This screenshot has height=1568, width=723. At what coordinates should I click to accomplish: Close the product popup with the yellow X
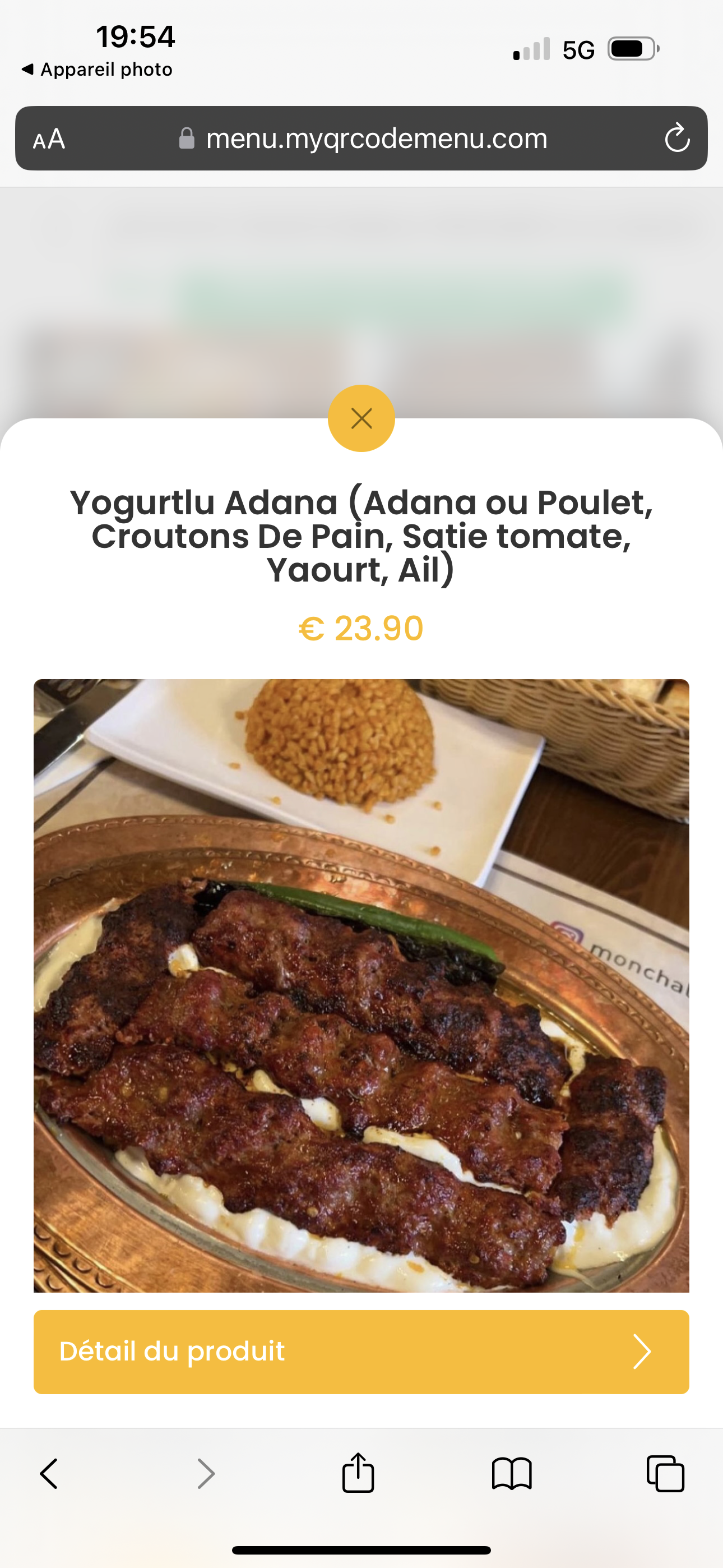tap(361, 418)
